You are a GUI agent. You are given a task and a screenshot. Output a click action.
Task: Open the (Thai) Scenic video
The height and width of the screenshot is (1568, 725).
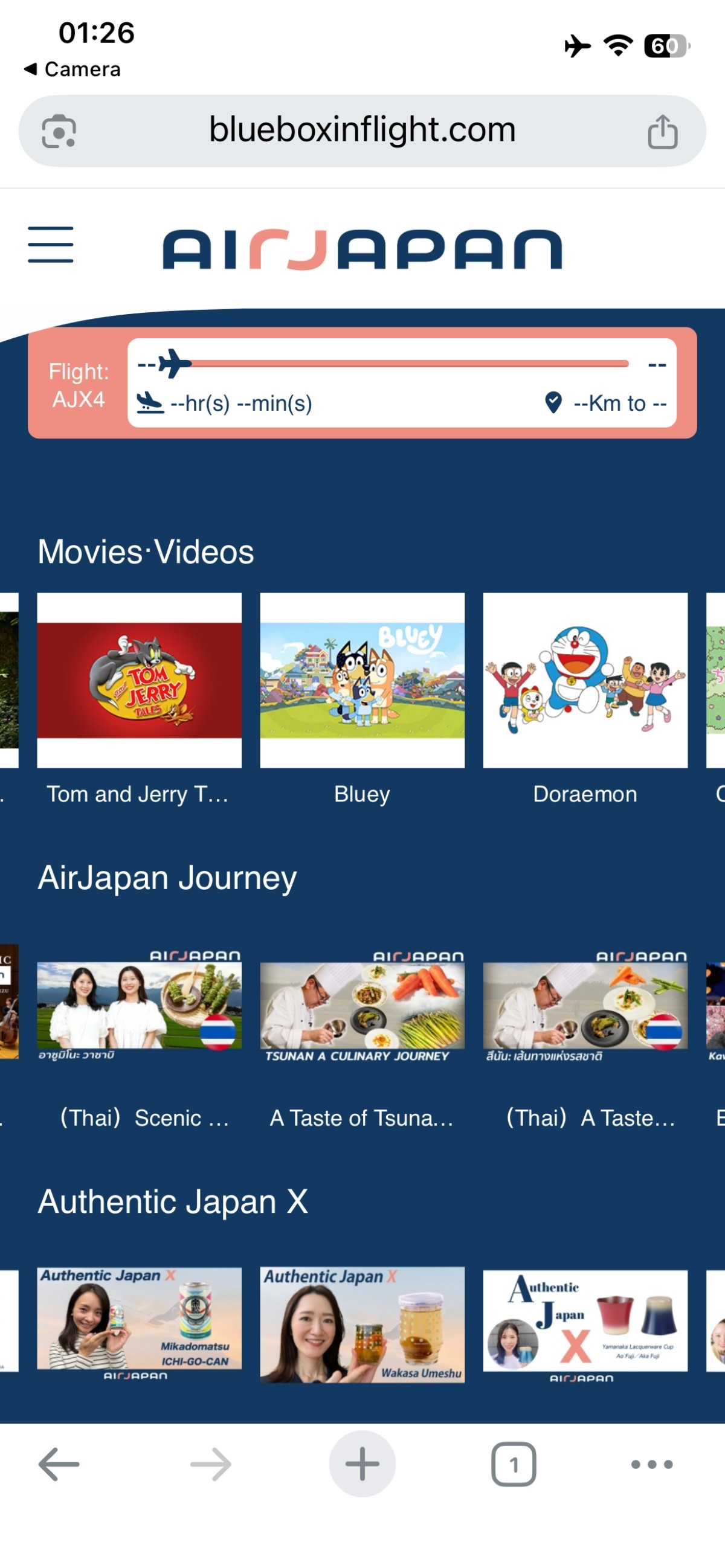pyautogui.click(x=140, y=1006)
